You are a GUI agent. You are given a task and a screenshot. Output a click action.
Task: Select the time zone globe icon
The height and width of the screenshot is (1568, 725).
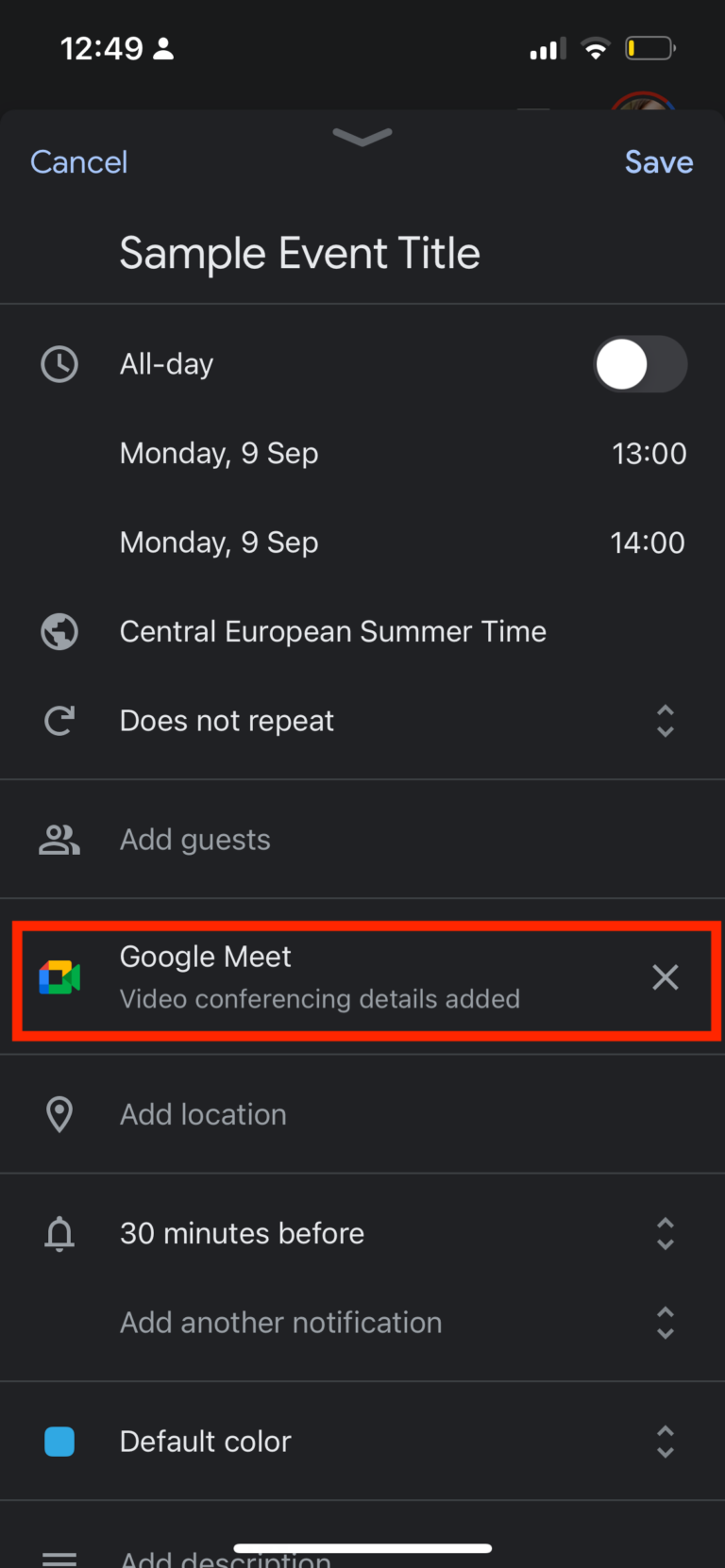coord(59,631)
